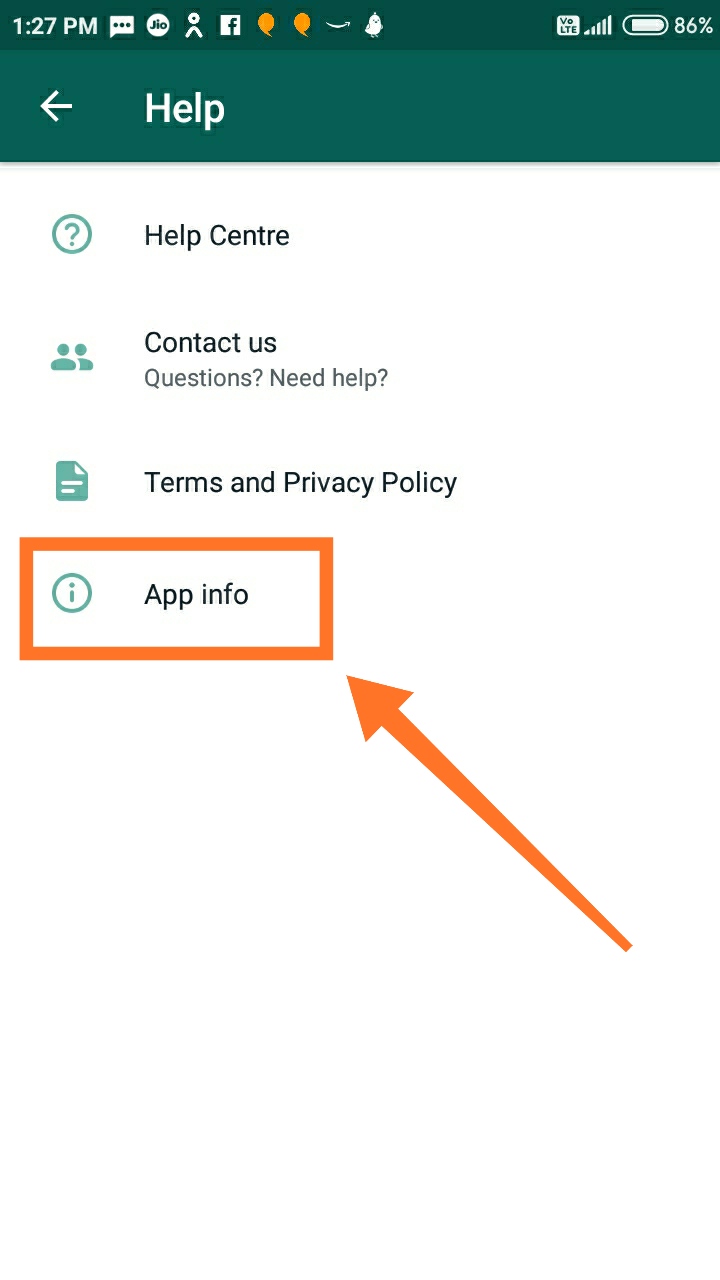Open Contact us for help
Screen dimensions: 720x1280
click(360, 359)
